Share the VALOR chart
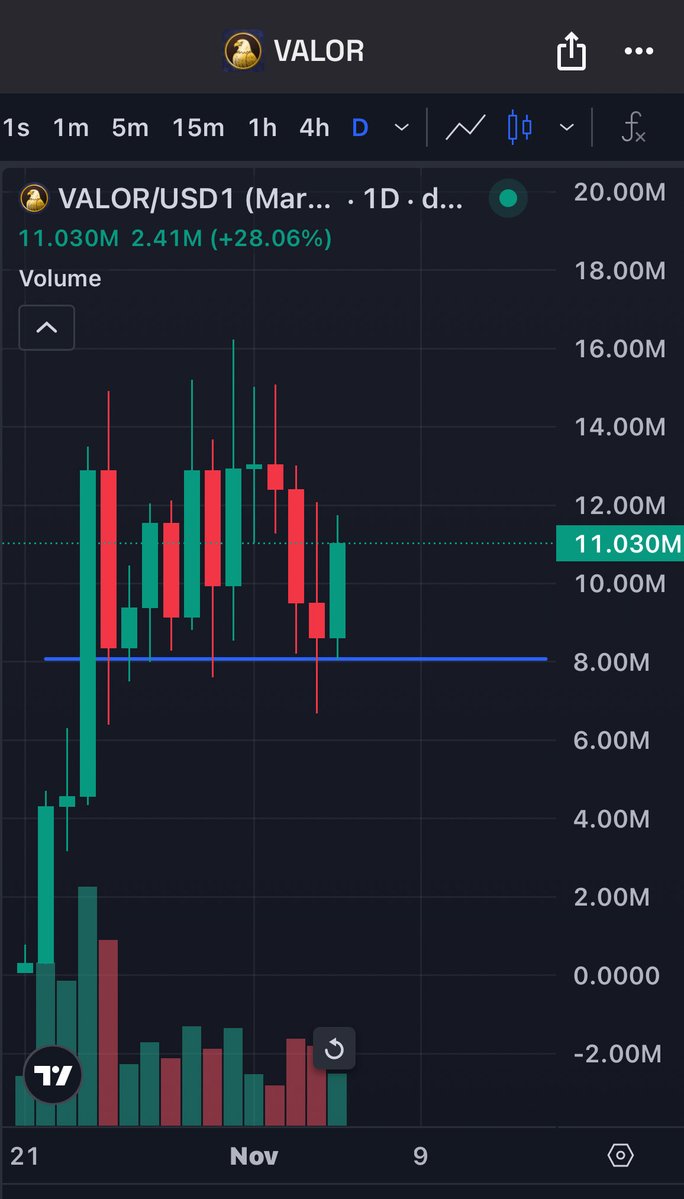The width and height of the screenshot is (684, 1199). click(x=570, y=51)
